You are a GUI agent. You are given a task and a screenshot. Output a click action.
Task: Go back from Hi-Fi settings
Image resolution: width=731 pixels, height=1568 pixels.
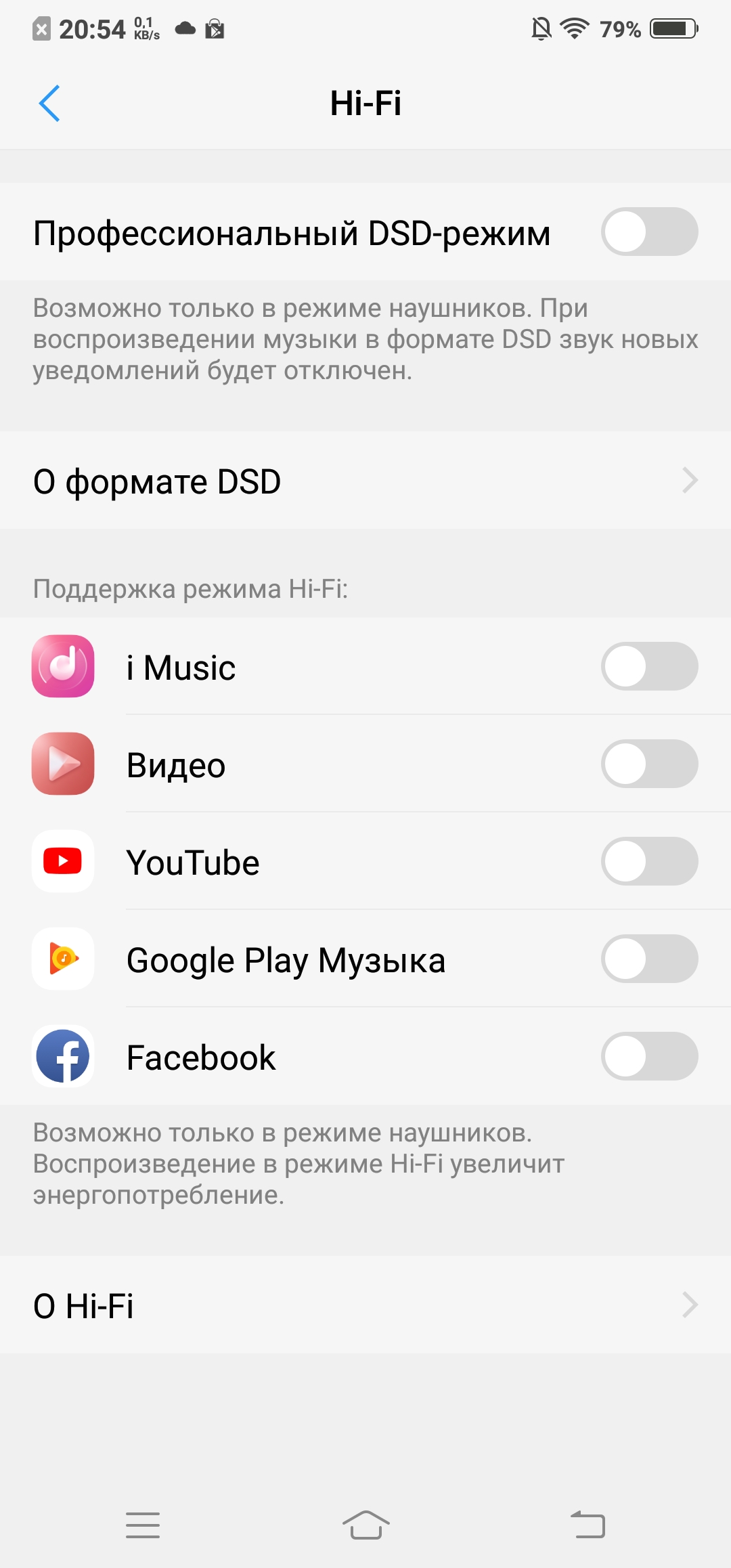tap(49, 104)
